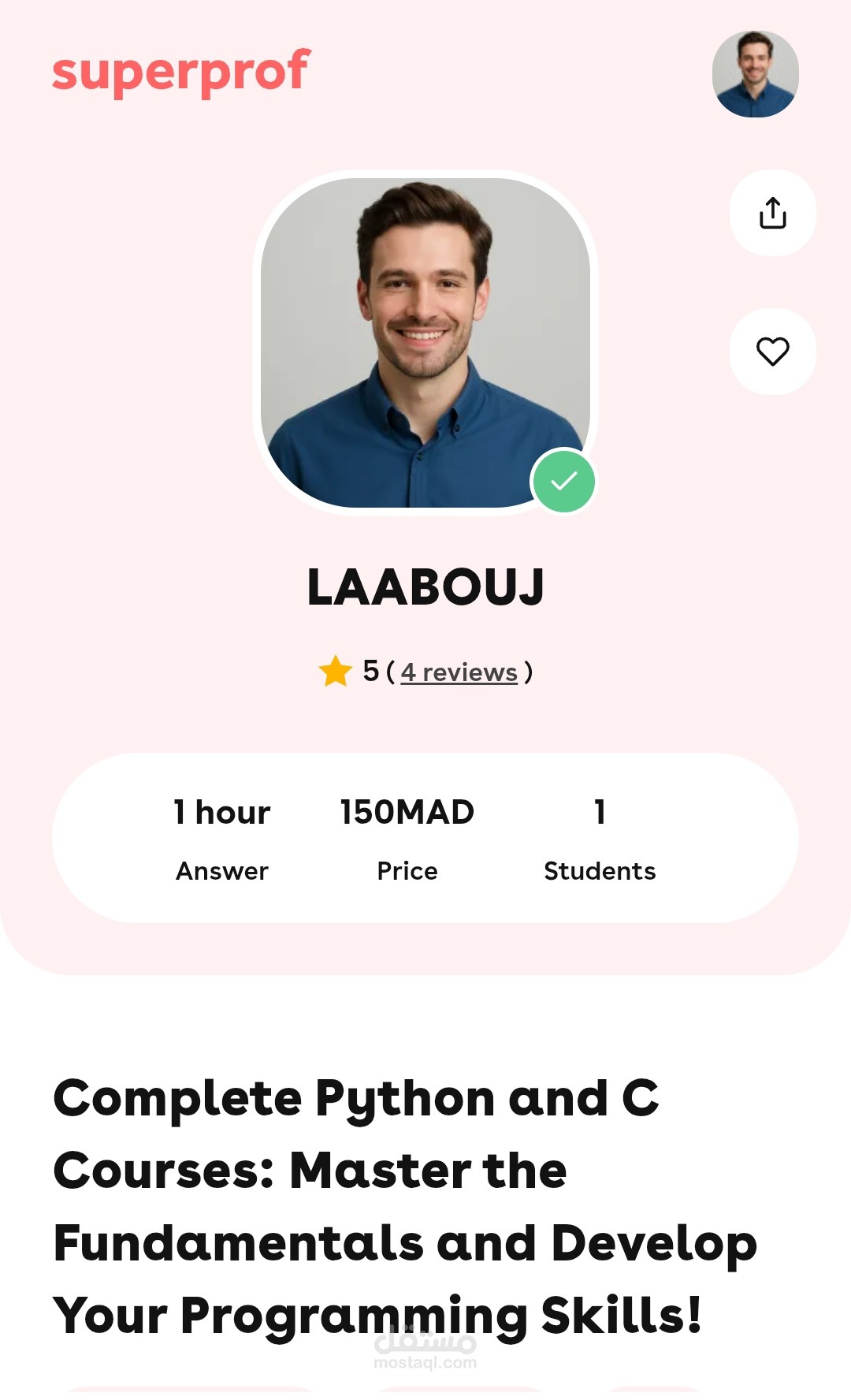
Task: Open the account avatar in the header
Action: point(755,74)
